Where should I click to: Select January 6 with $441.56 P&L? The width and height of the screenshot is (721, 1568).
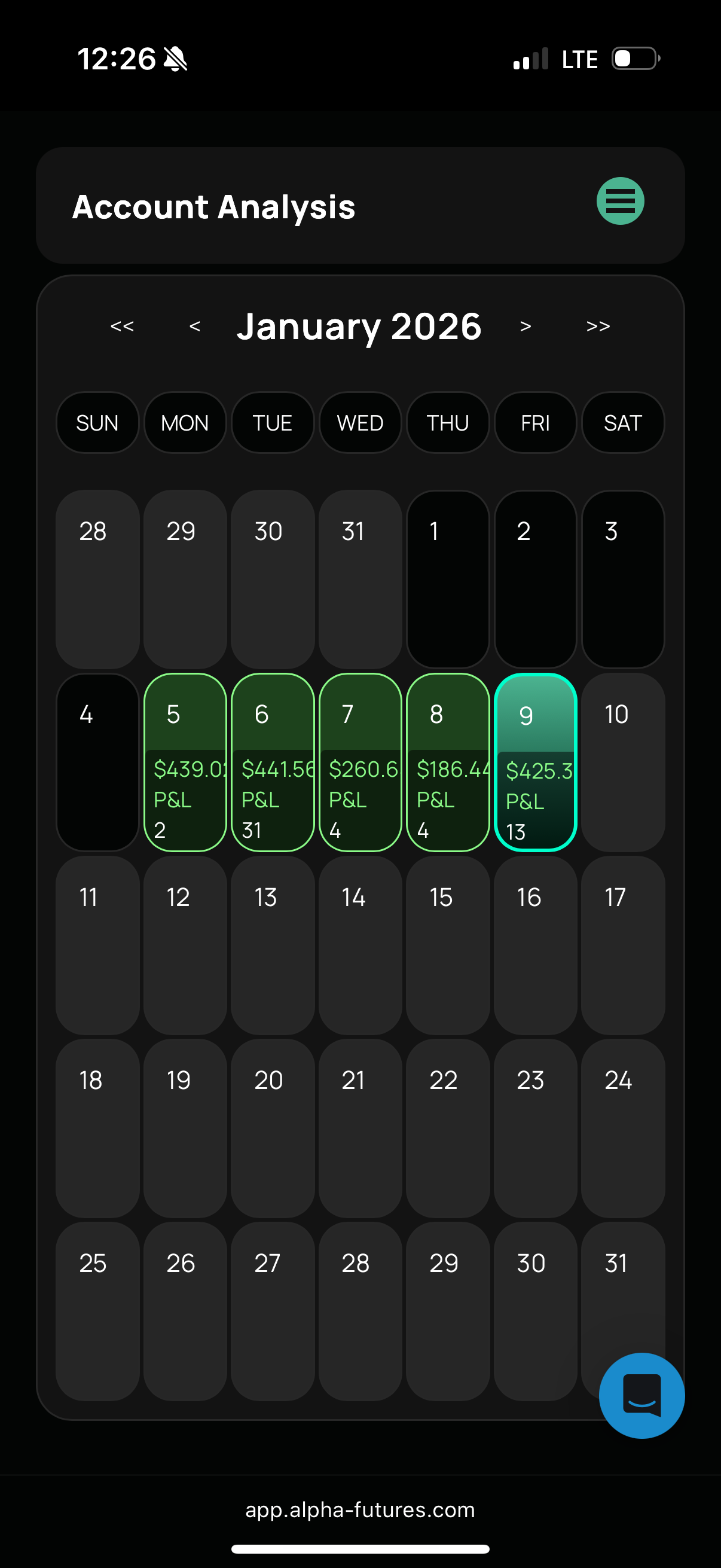click(273, 762)
